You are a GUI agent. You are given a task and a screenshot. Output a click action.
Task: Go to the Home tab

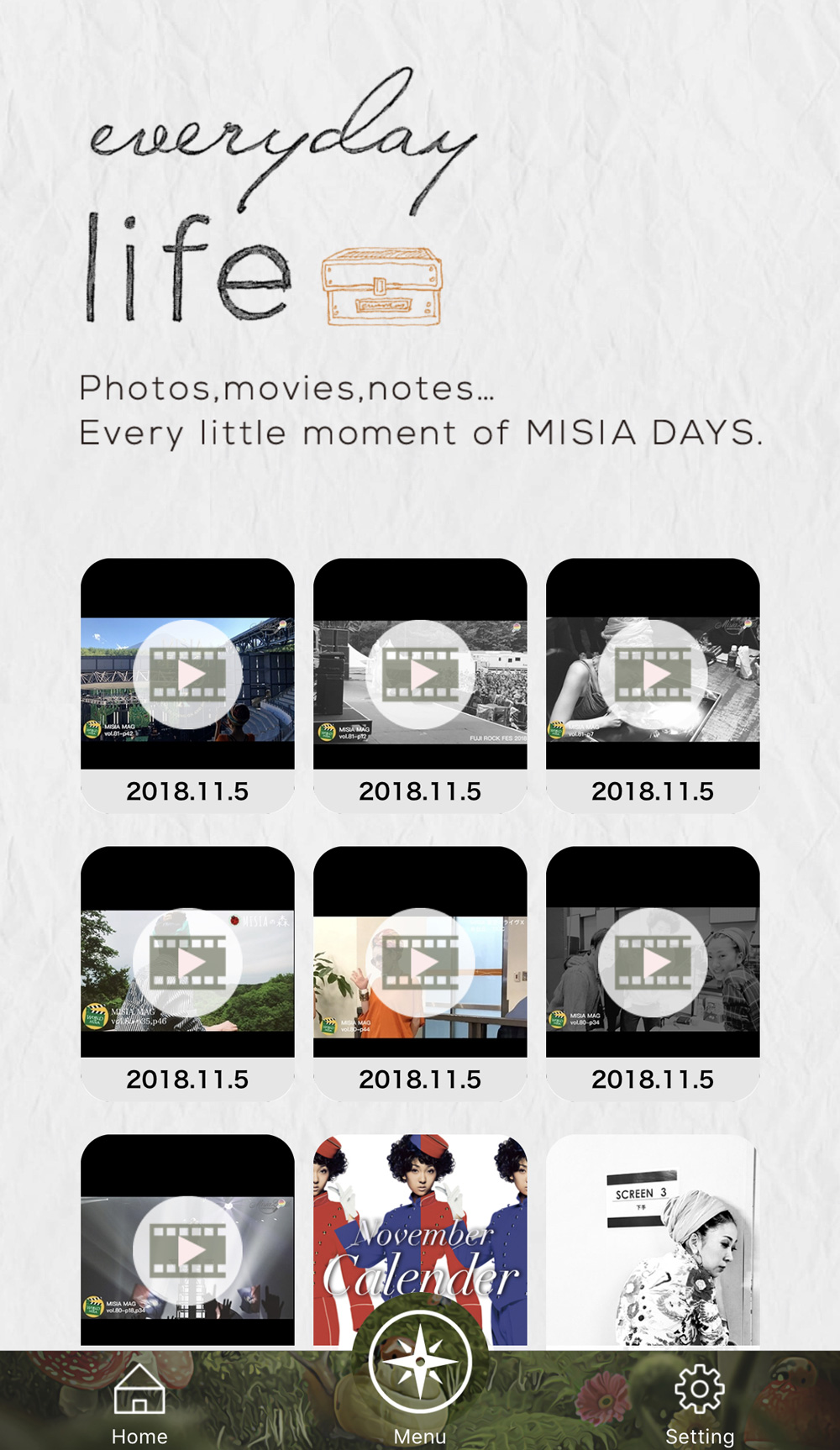tap(139, 1405)
